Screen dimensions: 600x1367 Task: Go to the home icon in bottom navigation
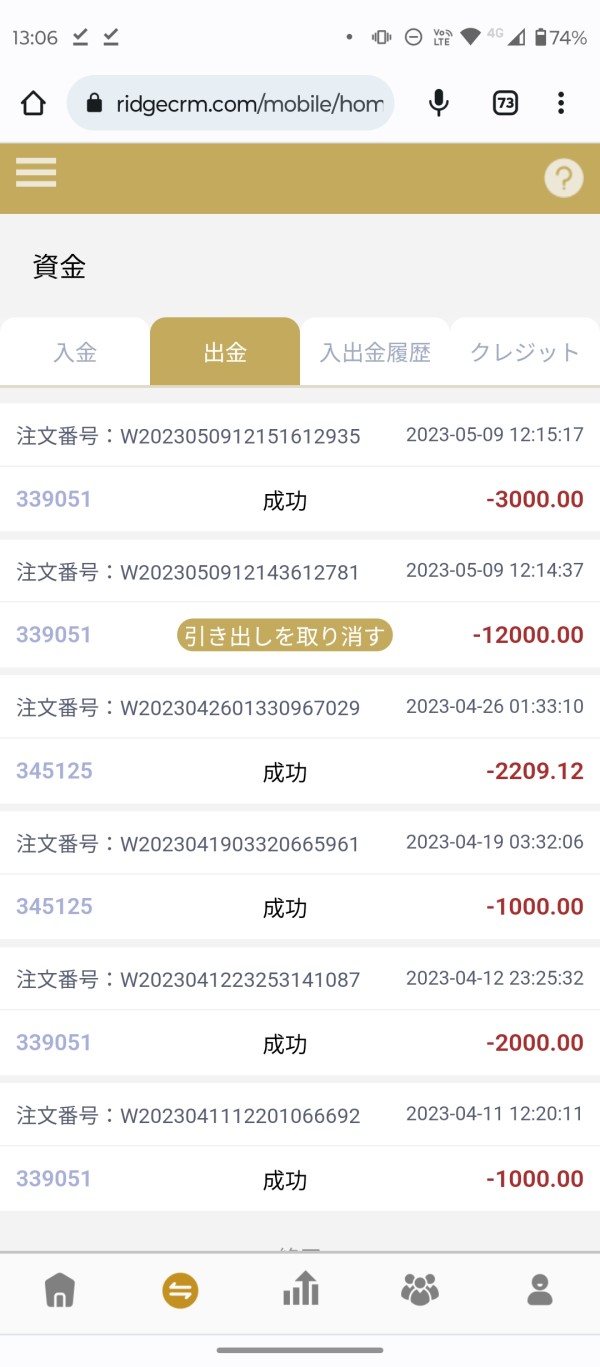tap(60, 1291)
